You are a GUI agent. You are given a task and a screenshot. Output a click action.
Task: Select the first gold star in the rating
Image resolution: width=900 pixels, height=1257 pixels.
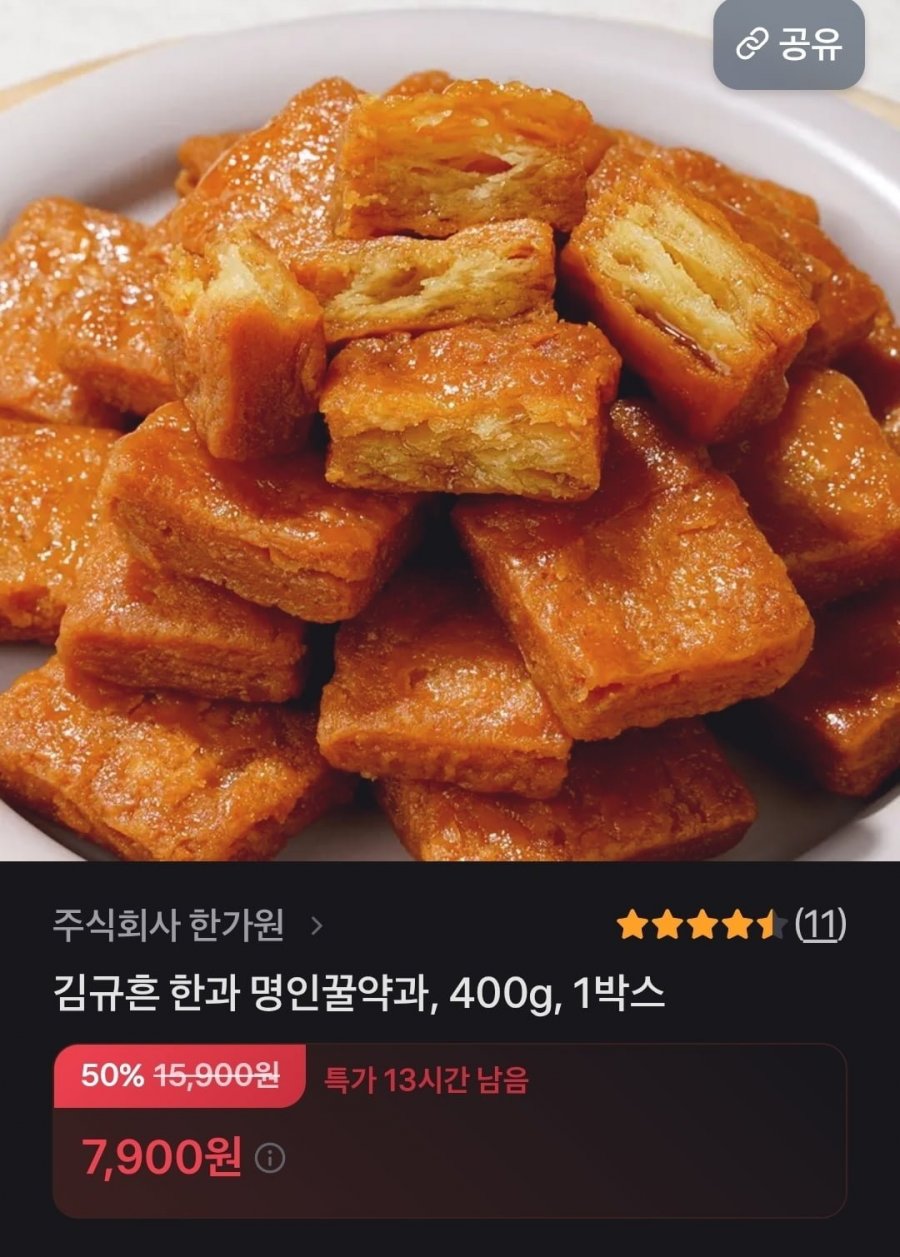(x=630, y=925)
